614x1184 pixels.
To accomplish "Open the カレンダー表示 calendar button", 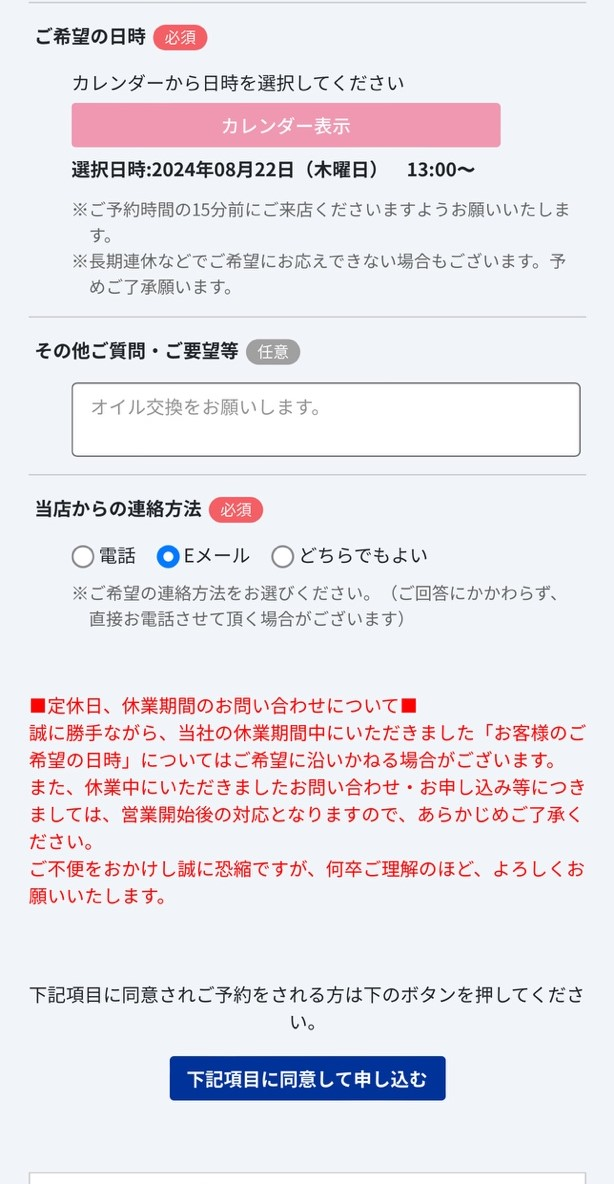I will (285, 125).
